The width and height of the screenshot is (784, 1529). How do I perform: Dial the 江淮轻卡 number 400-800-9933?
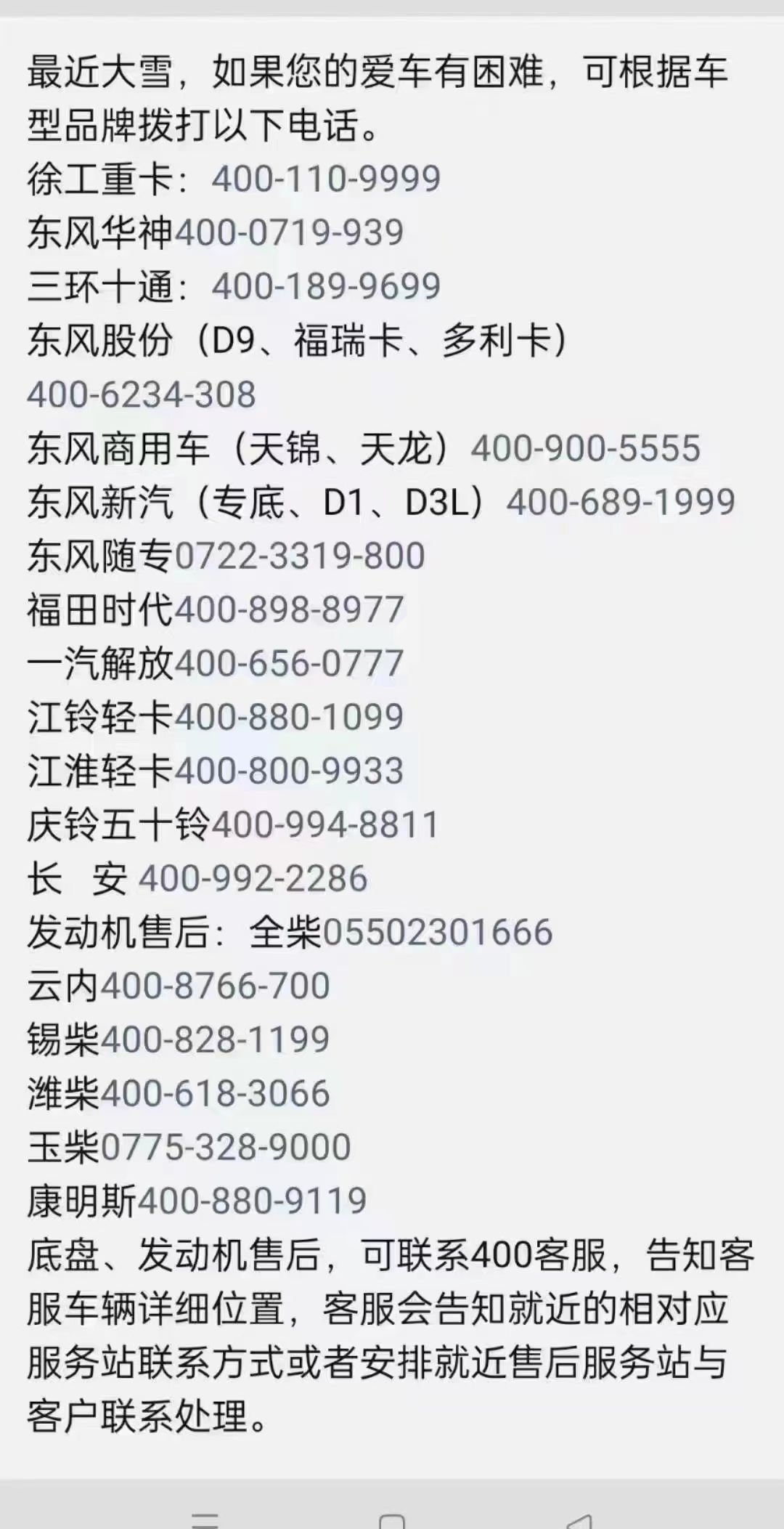(x=289, y=771)
